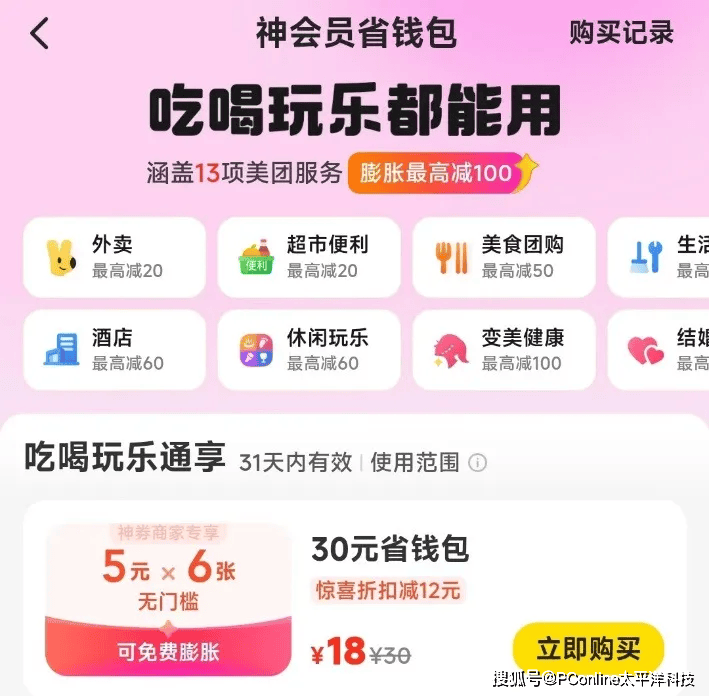Select the 美食团购 service tile

(503, 257)
